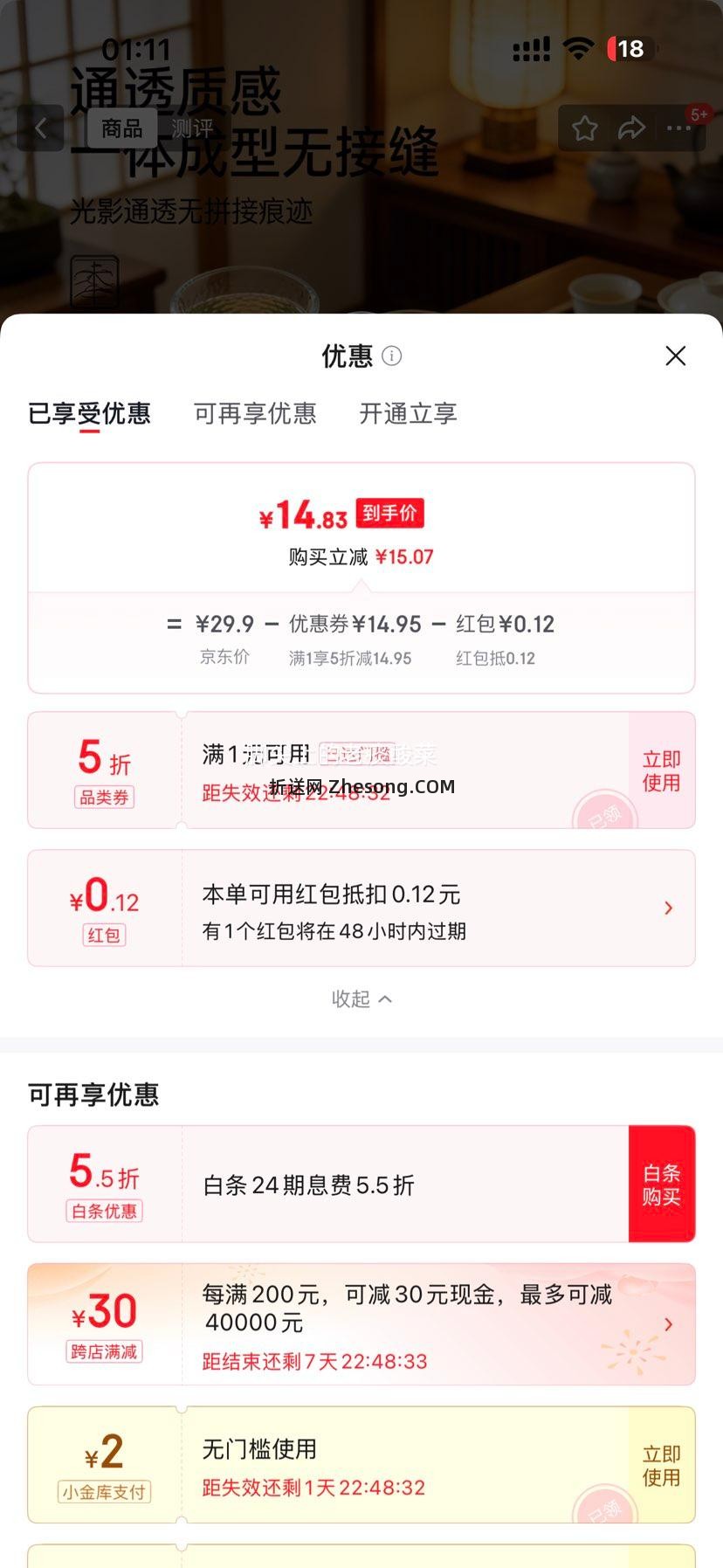Viewport: 723px width, 1568px height.
Task: Open the three-dot more menu
Action: tap(678, 128)
